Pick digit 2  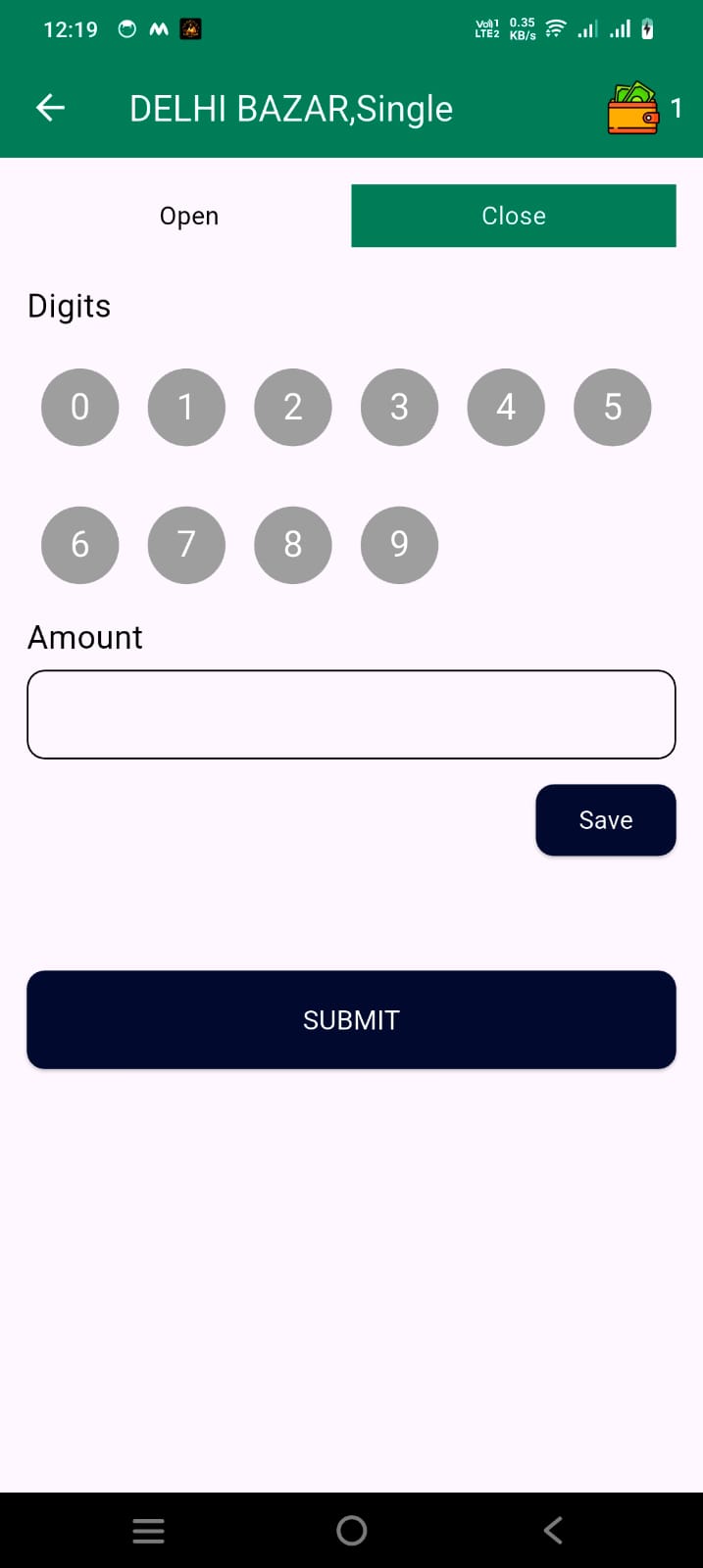(293, 407)
